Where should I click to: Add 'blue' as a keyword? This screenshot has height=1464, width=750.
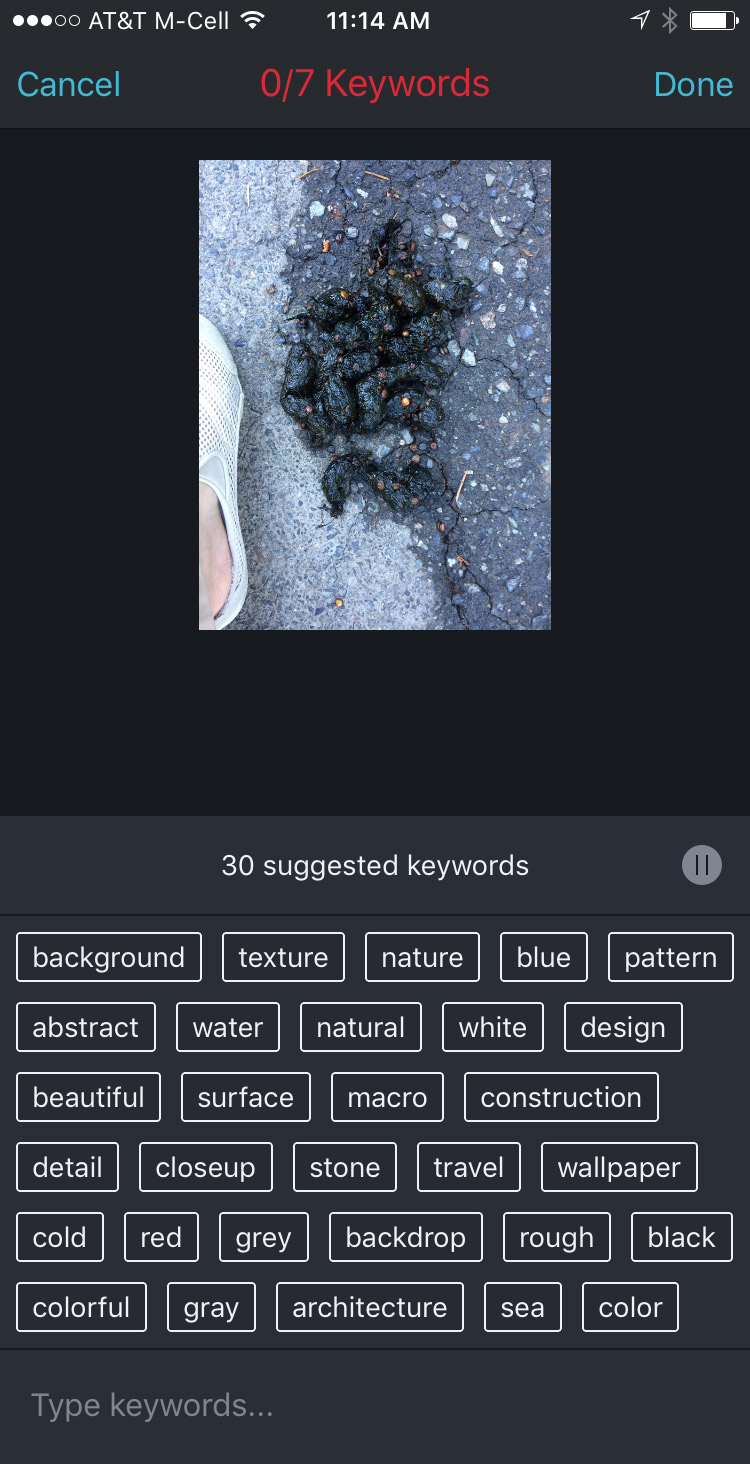[543, 957]
